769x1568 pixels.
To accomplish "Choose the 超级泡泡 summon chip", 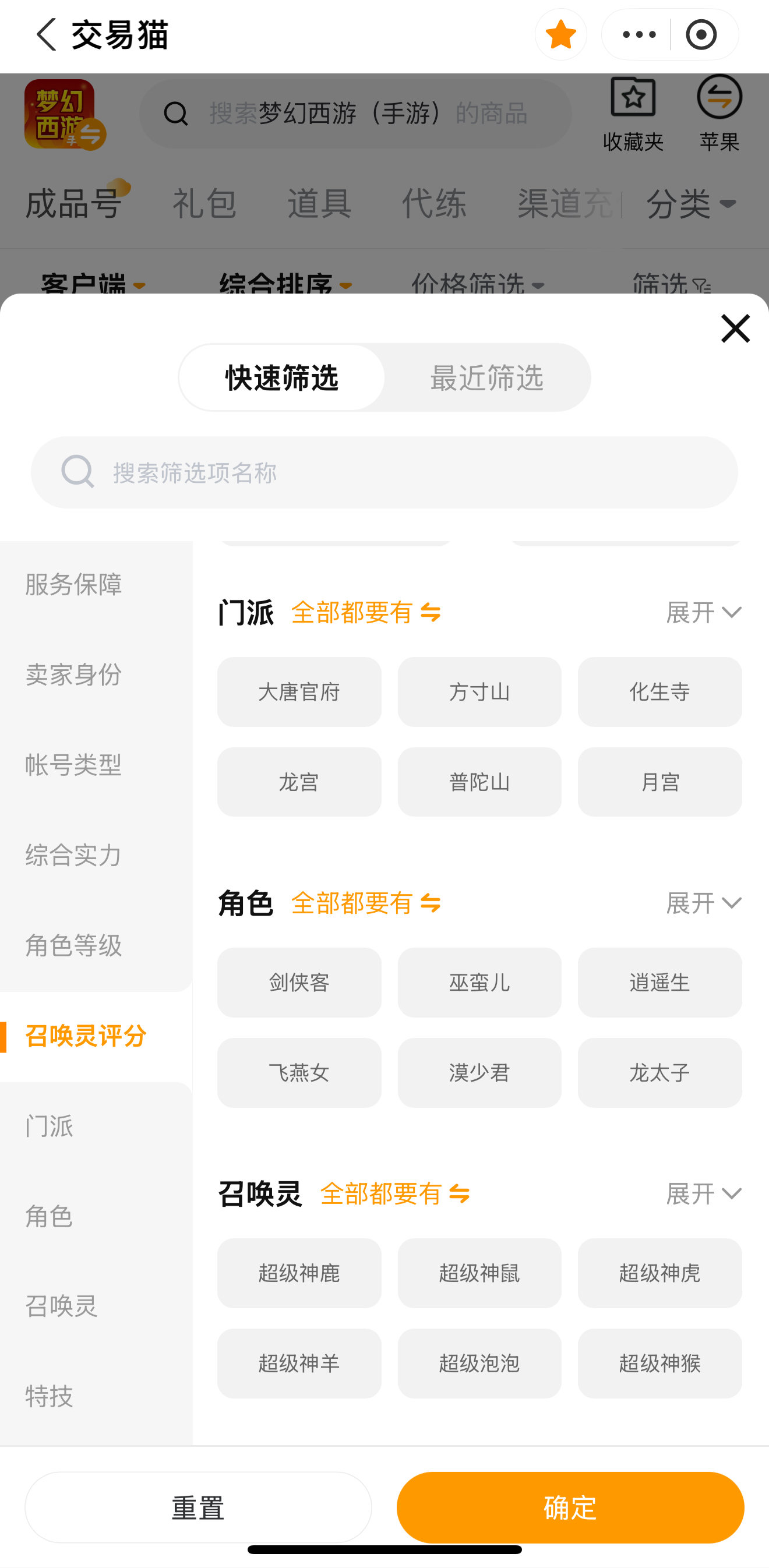I will coord(479,1363).
